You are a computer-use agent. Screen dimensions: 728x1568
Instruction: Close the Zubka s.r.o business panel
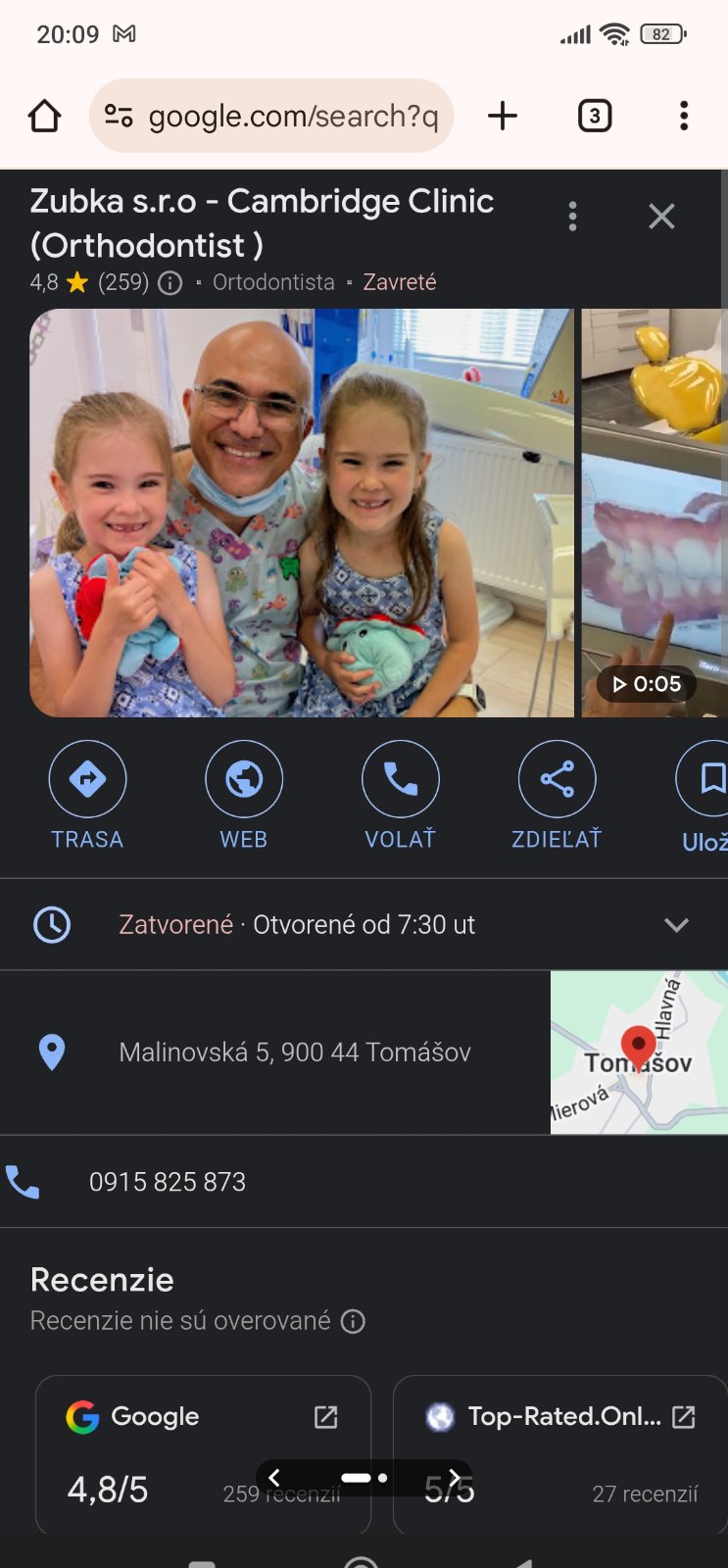(x=662, y=217)
